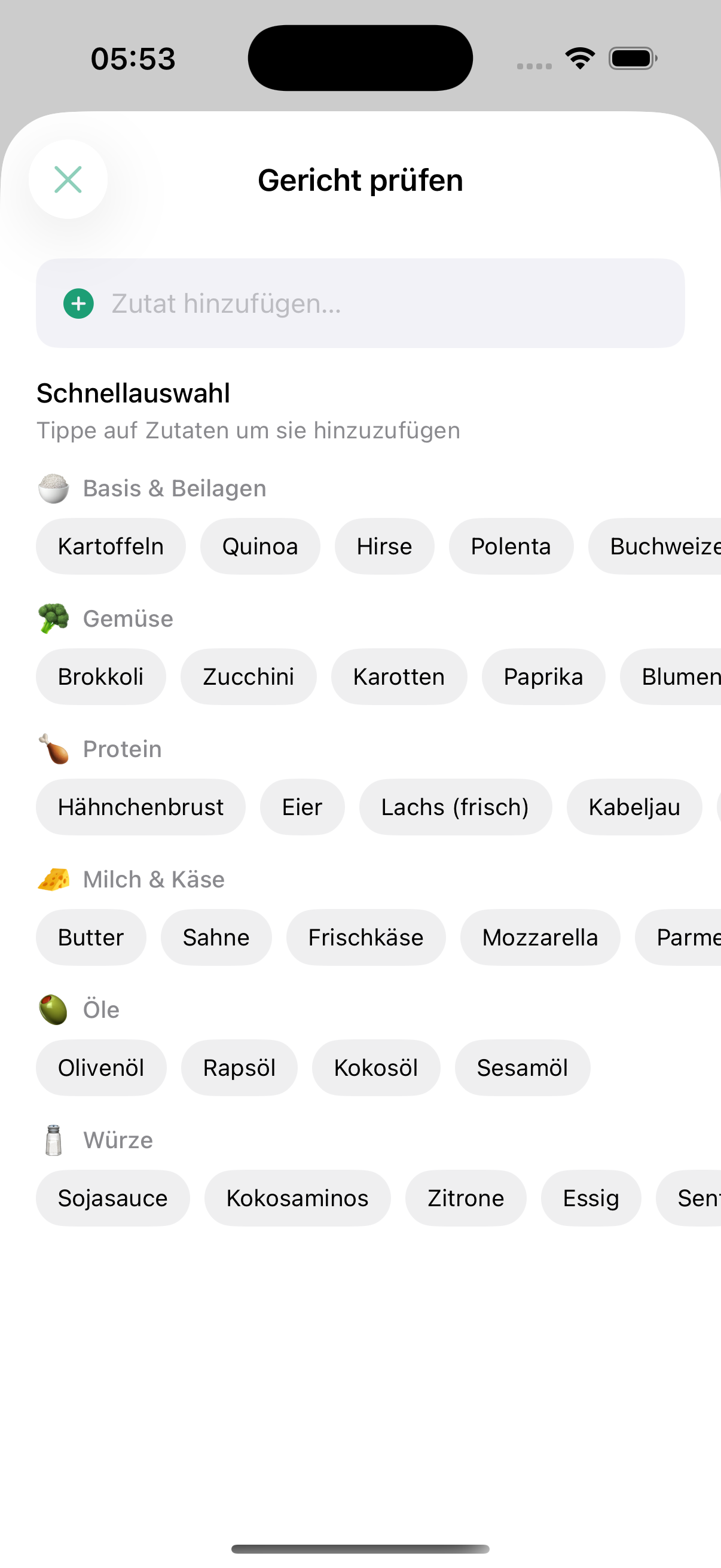Tap the drumstick icon beside Protein
Viewport: 721px width, 1568px height.
[x=54, y=748]
